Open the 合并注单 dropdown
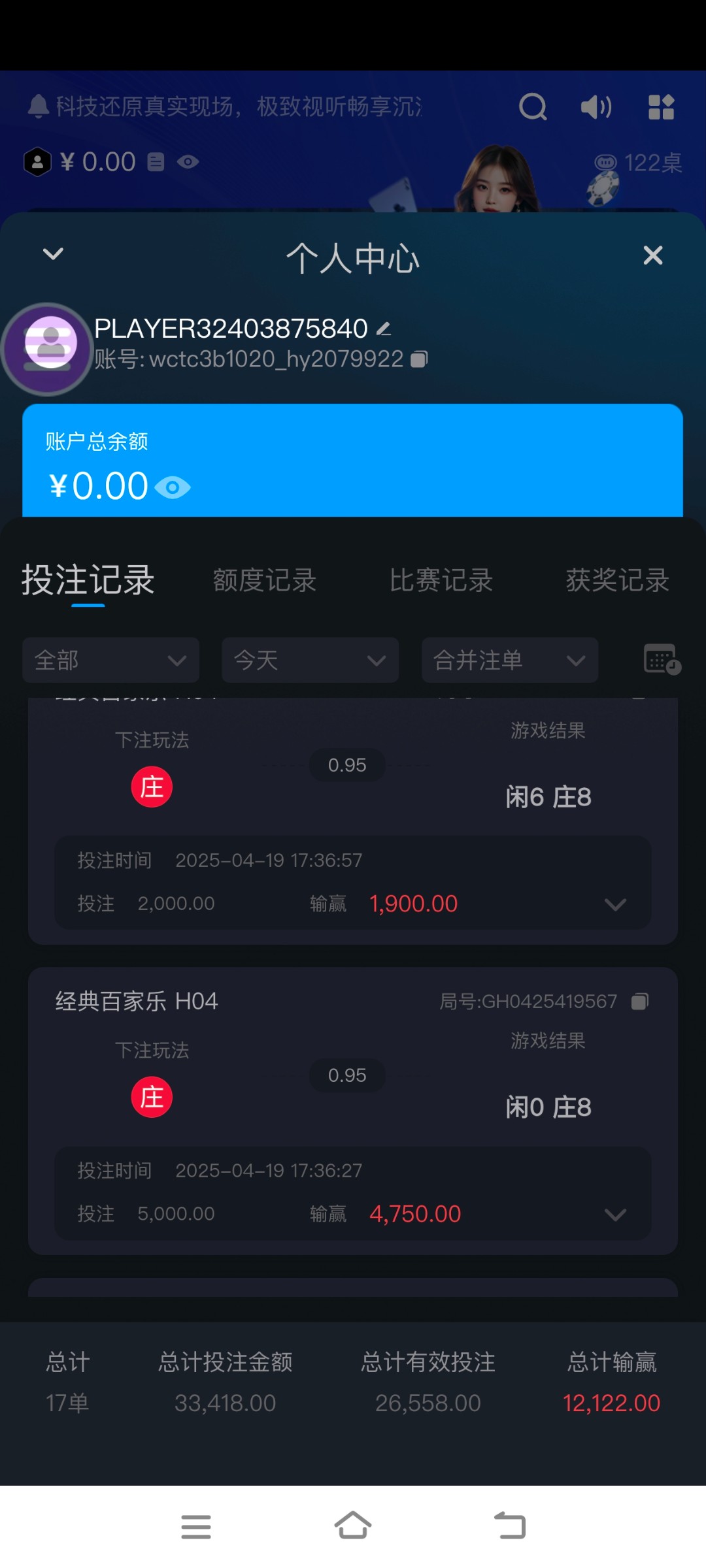Viewport: 706px width, 1568px height. coord(509,661)
